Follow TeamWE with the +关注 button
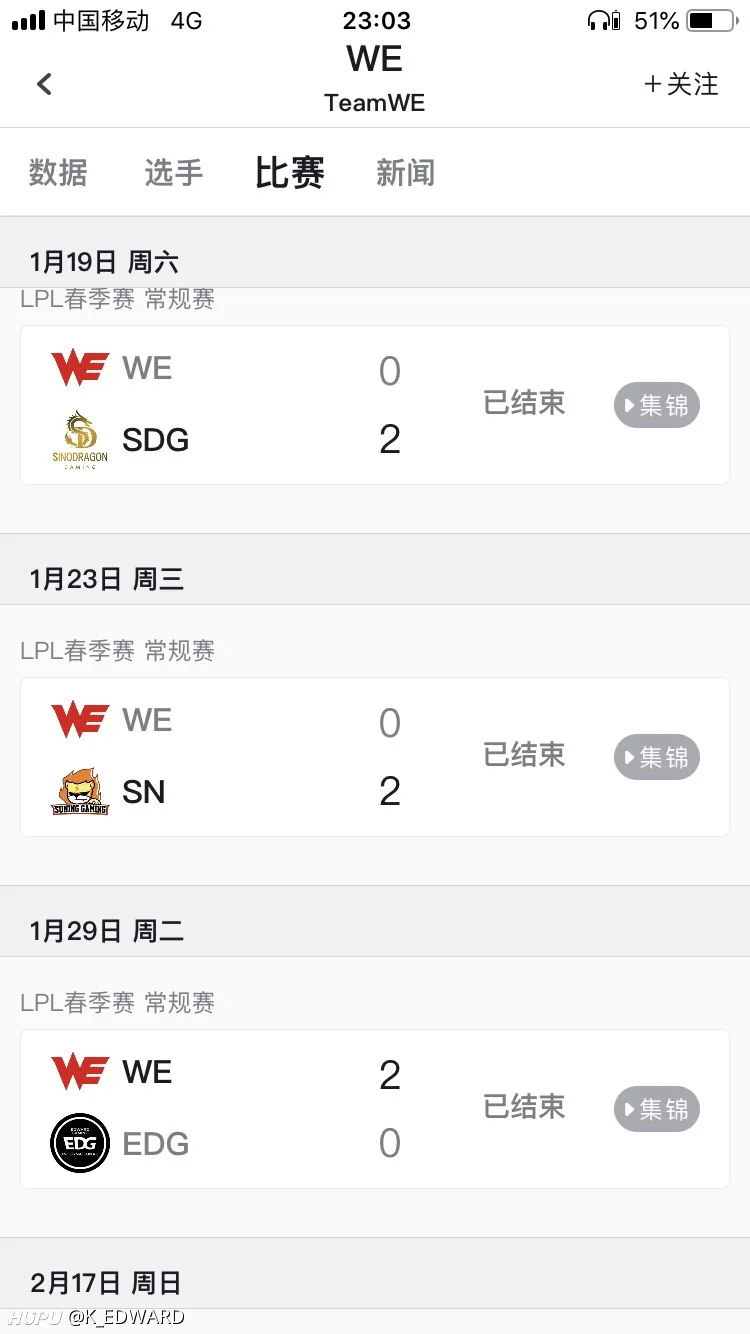Viewport: 750px width, 1334px height. click(x=681, y=84)
